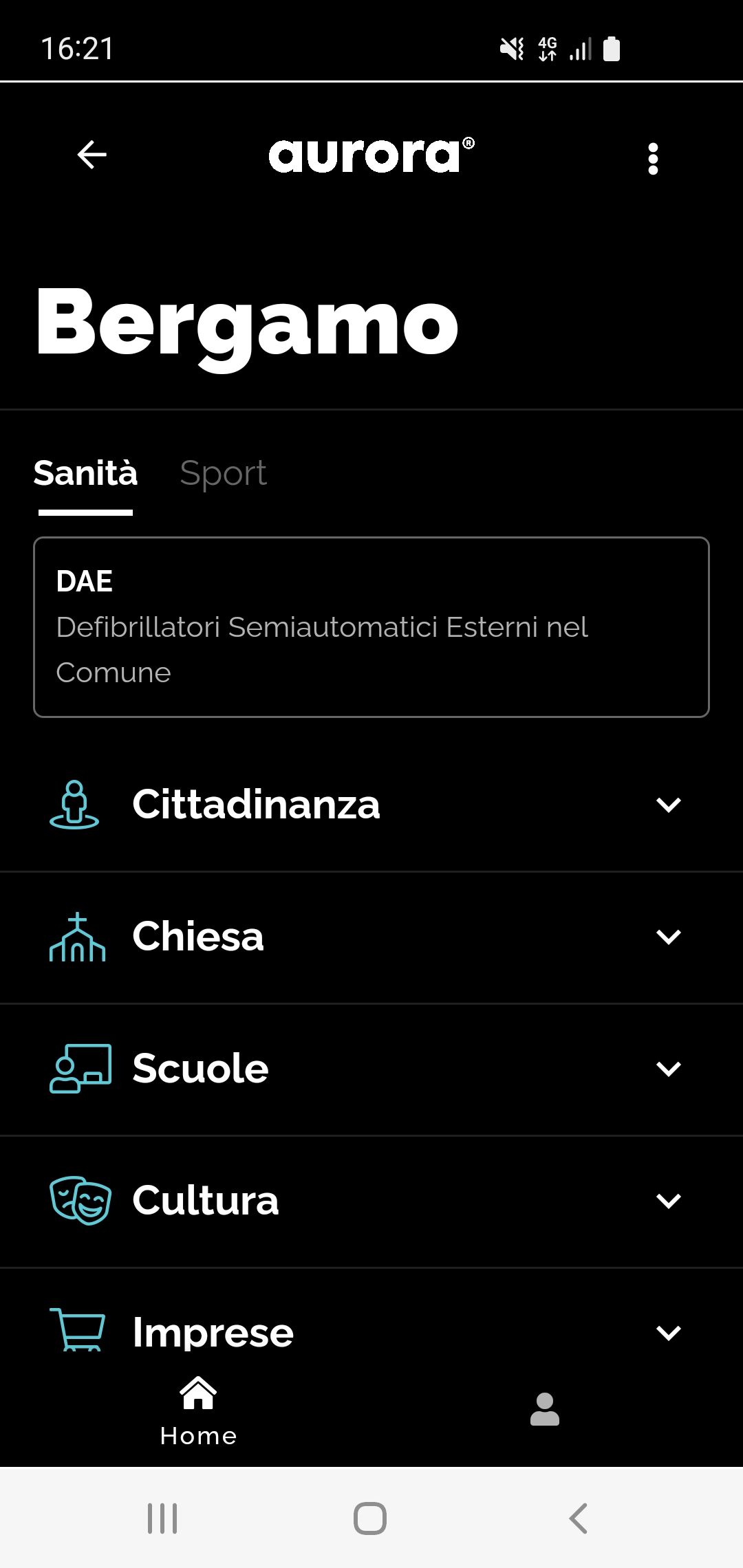Image resolution: width=743 pixels, height=1568 pixels.
Task: Expand the Scuole section
Action: tap(371, 1069)
